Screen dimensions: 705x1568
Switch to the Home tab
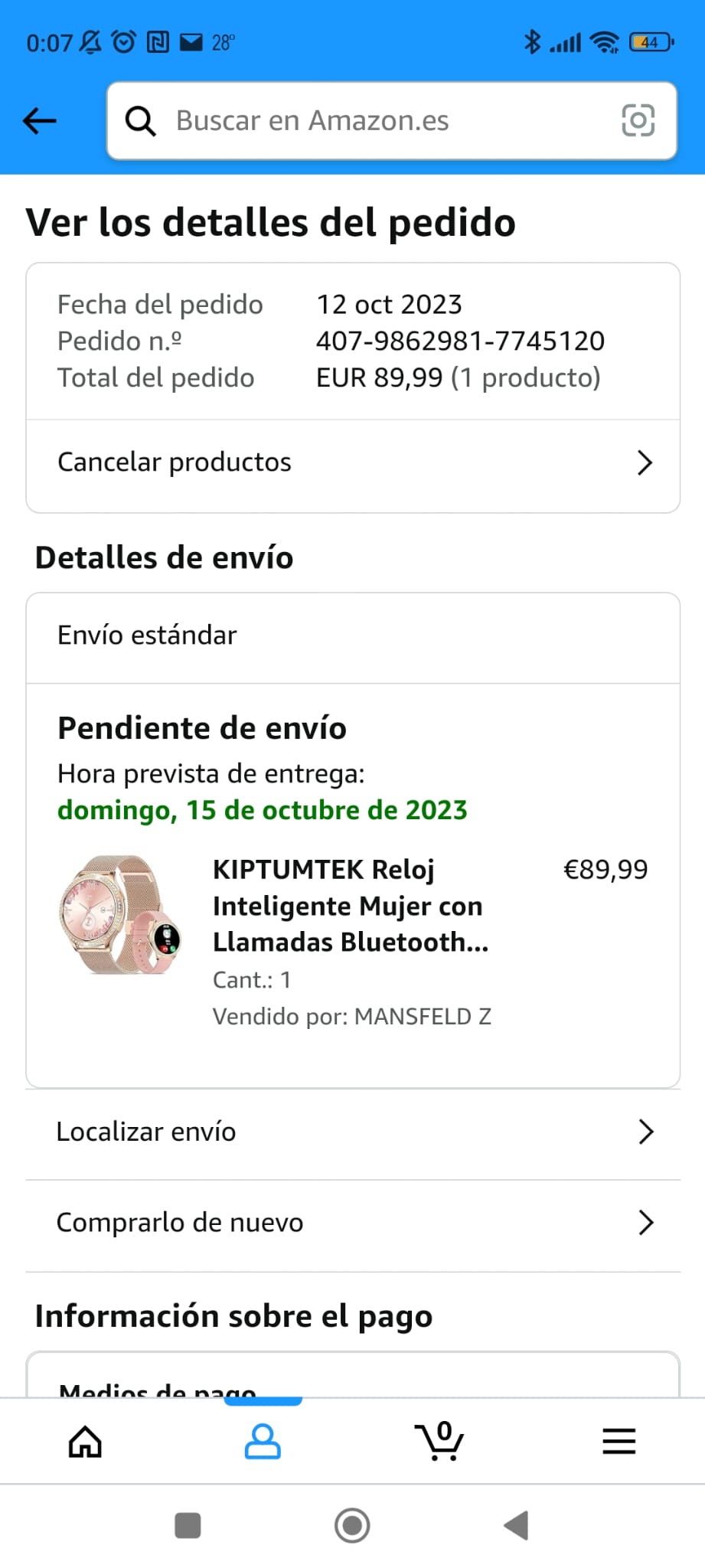85,1442
